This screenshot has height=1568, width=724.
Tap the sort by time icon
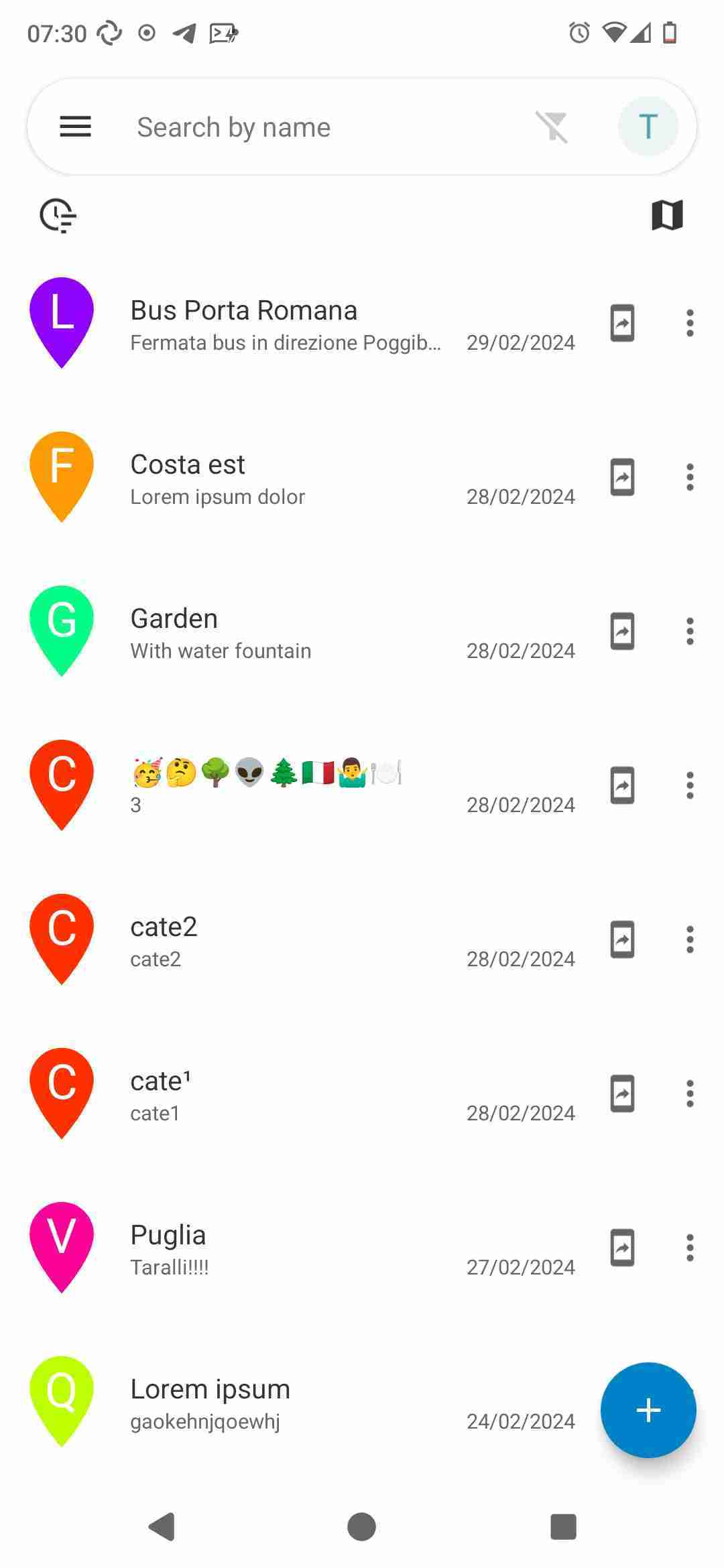click(x=58, y=215)
